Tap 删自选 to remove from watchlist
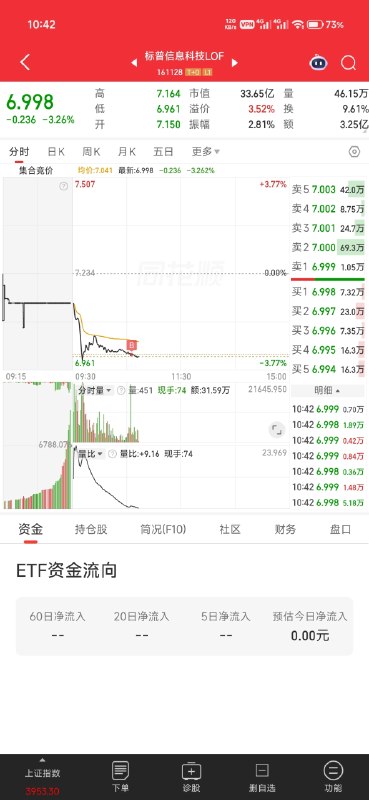This screenshot has height=800, width=369. coord(262,777)
